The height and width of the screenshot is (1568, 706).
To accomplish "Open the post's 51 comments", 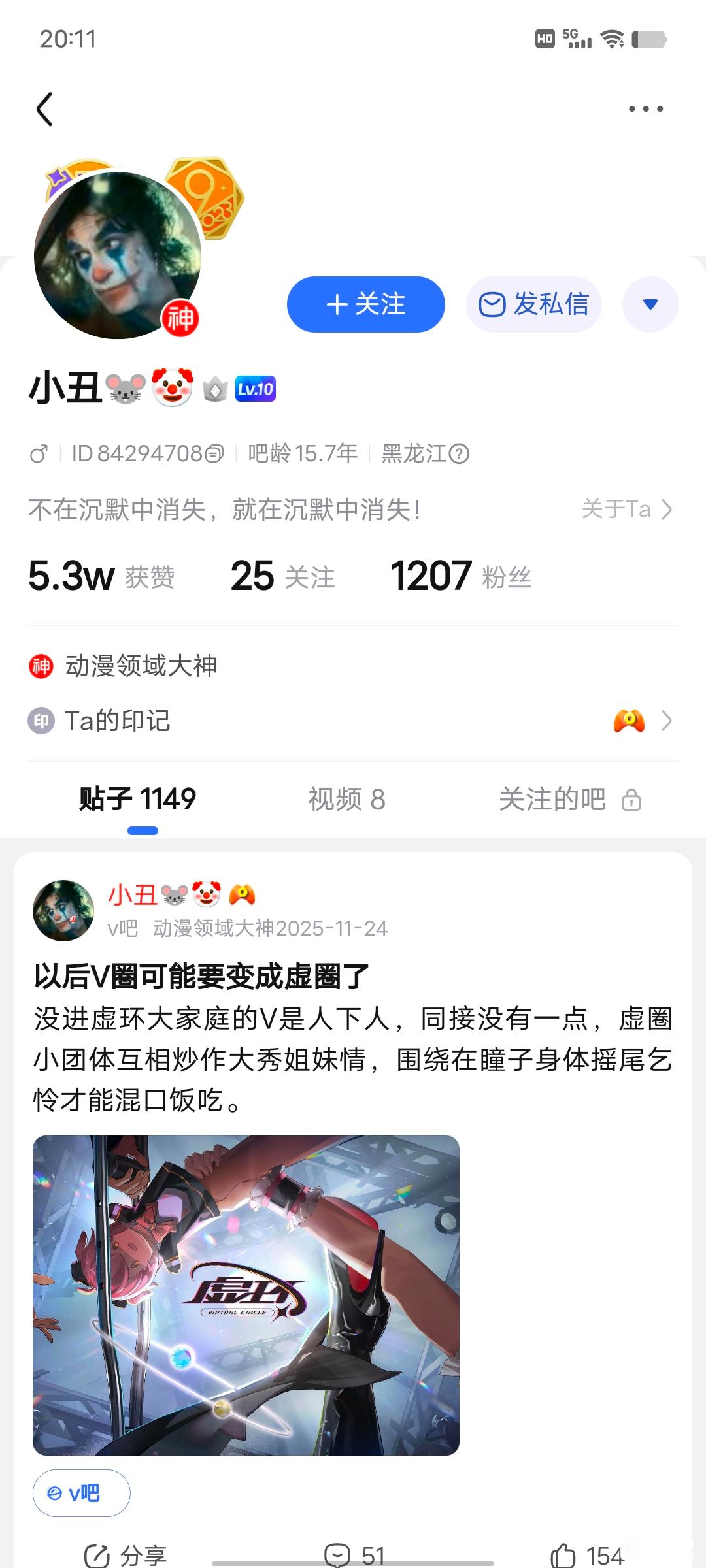I will [x=355, y=1555].
